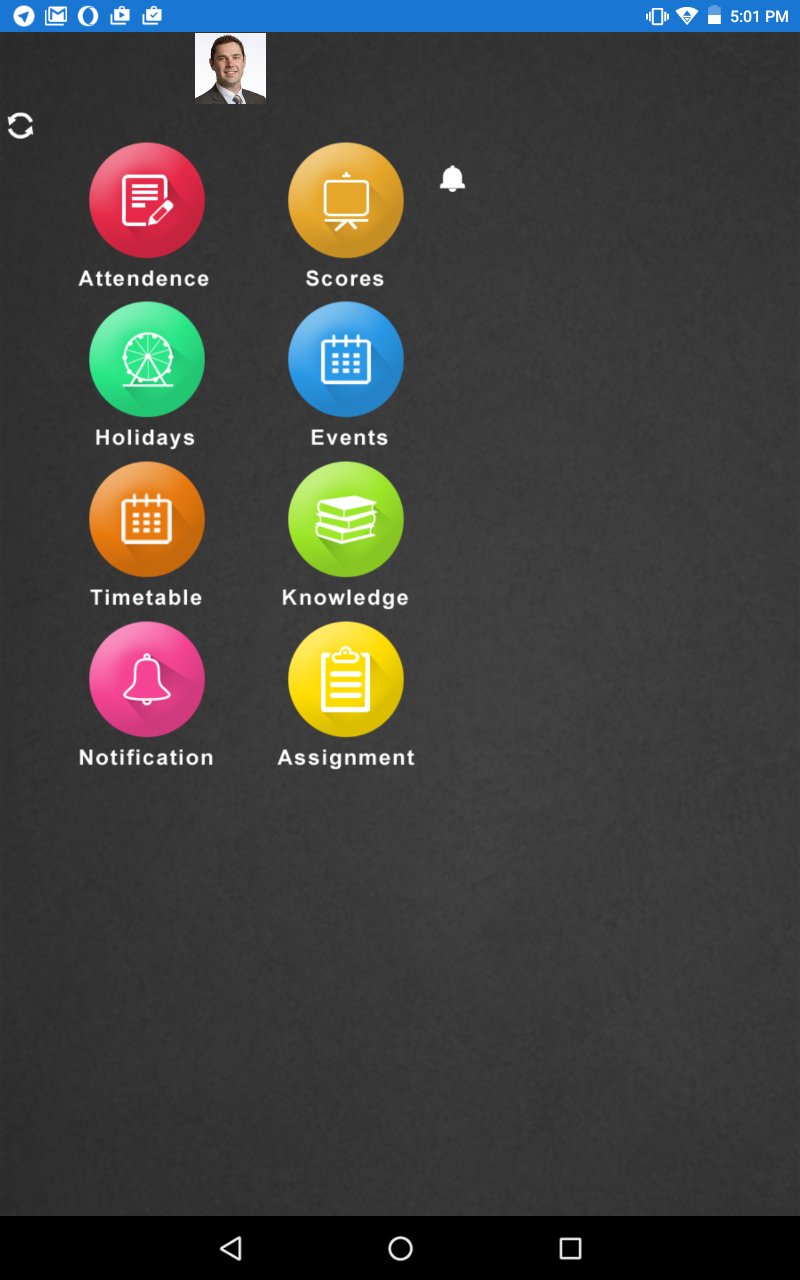Browse the Knowledge section

[x=346, y=520]
